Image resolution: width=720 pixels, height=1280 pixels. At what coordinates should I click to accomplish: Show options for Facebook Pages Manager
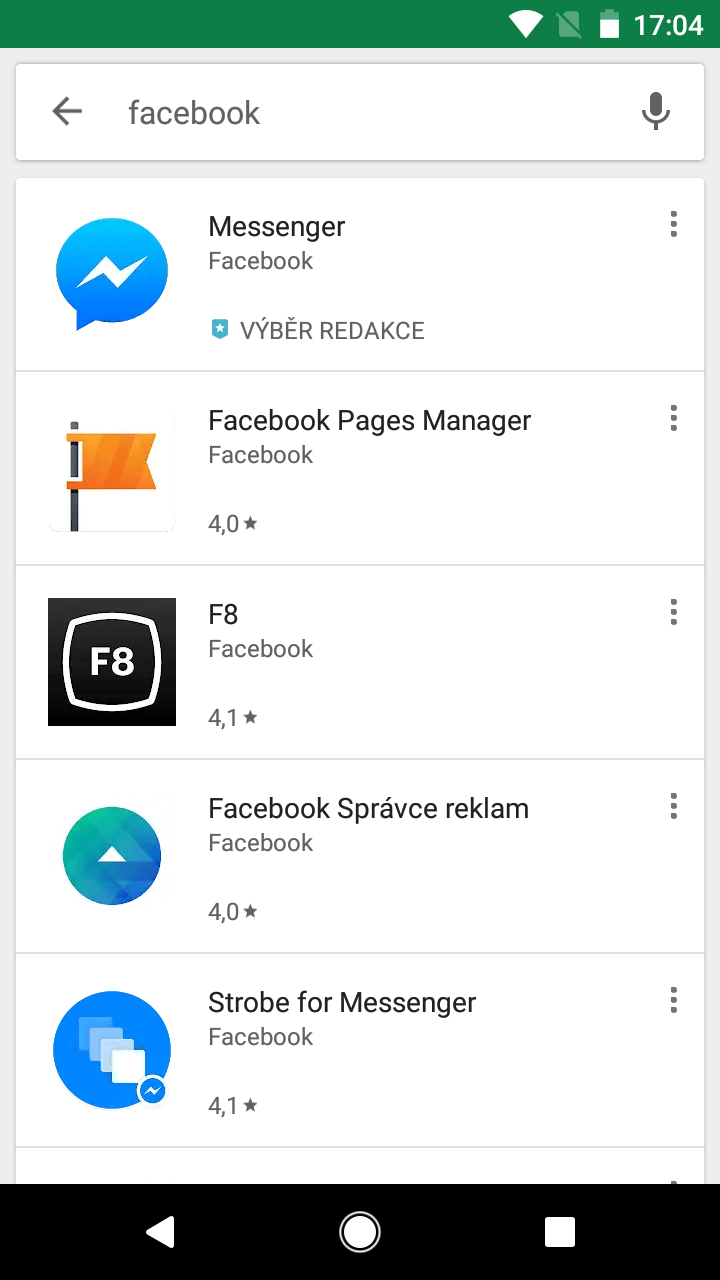tap(674, 418)
